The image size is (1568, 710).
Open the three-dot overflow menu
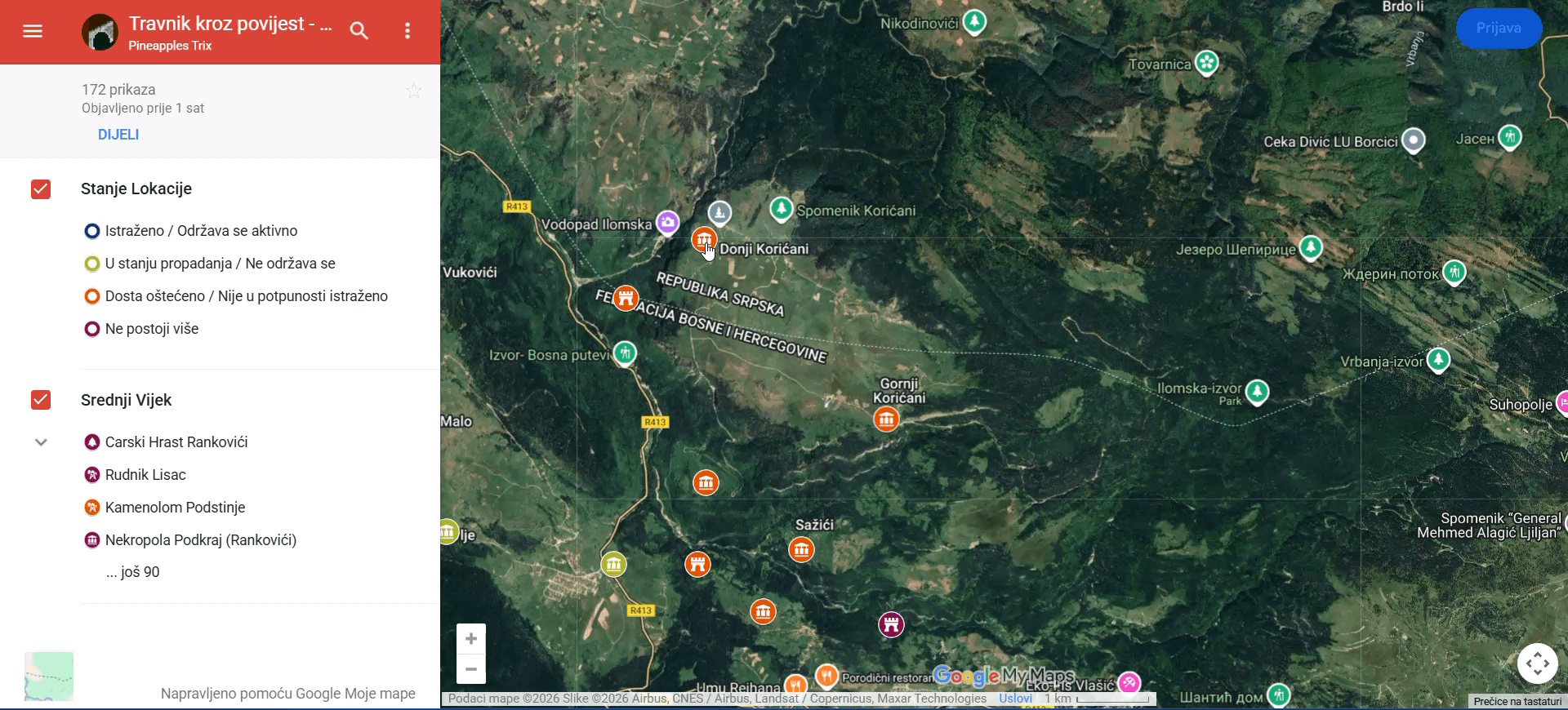pyautogui.click(x=408, y=31)
